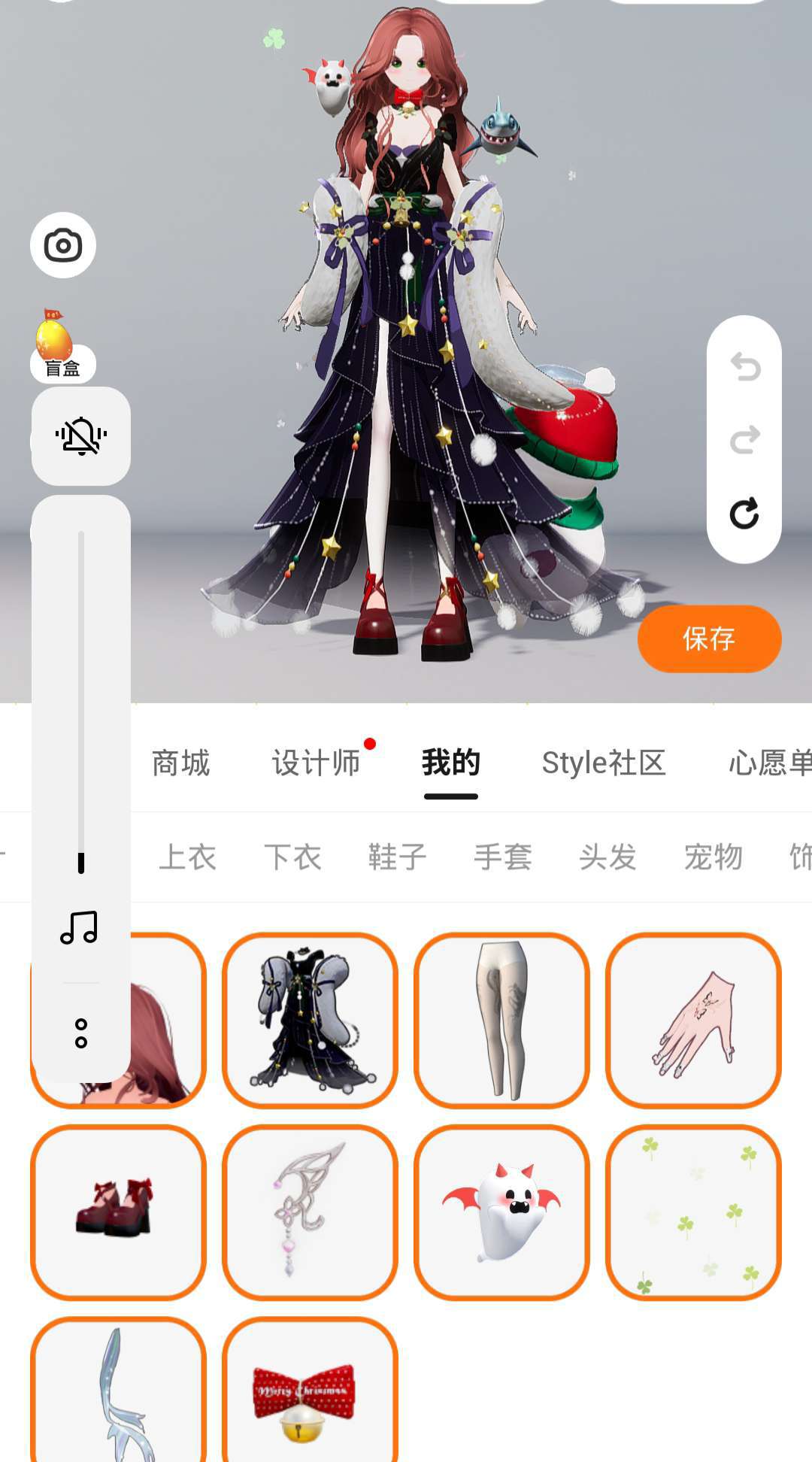This screenshot has height=1462, width=812.
Task: Select the 上衣 category
Action: [x=187, y=857]
